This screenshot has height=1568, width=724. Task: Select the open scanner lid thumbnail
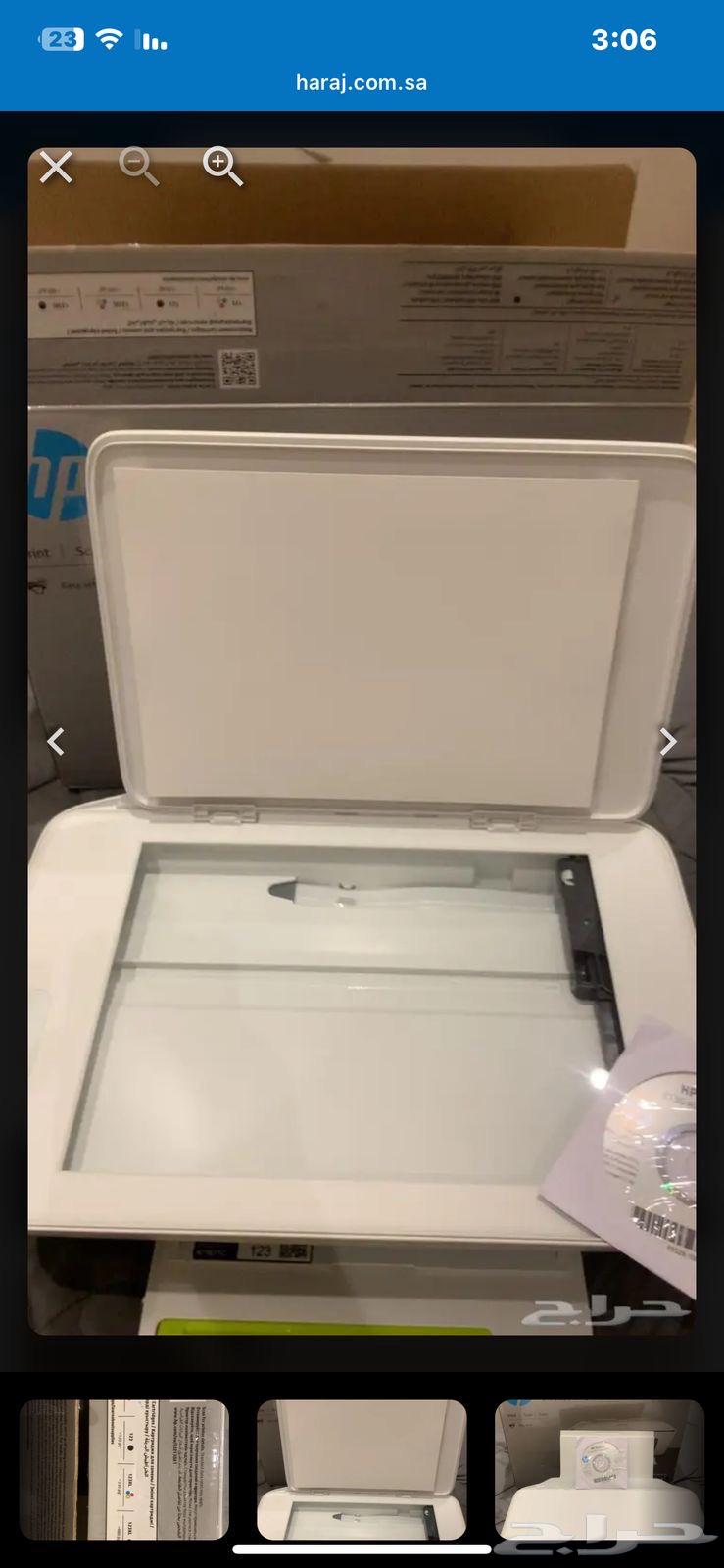click(x=362, y=1469)
